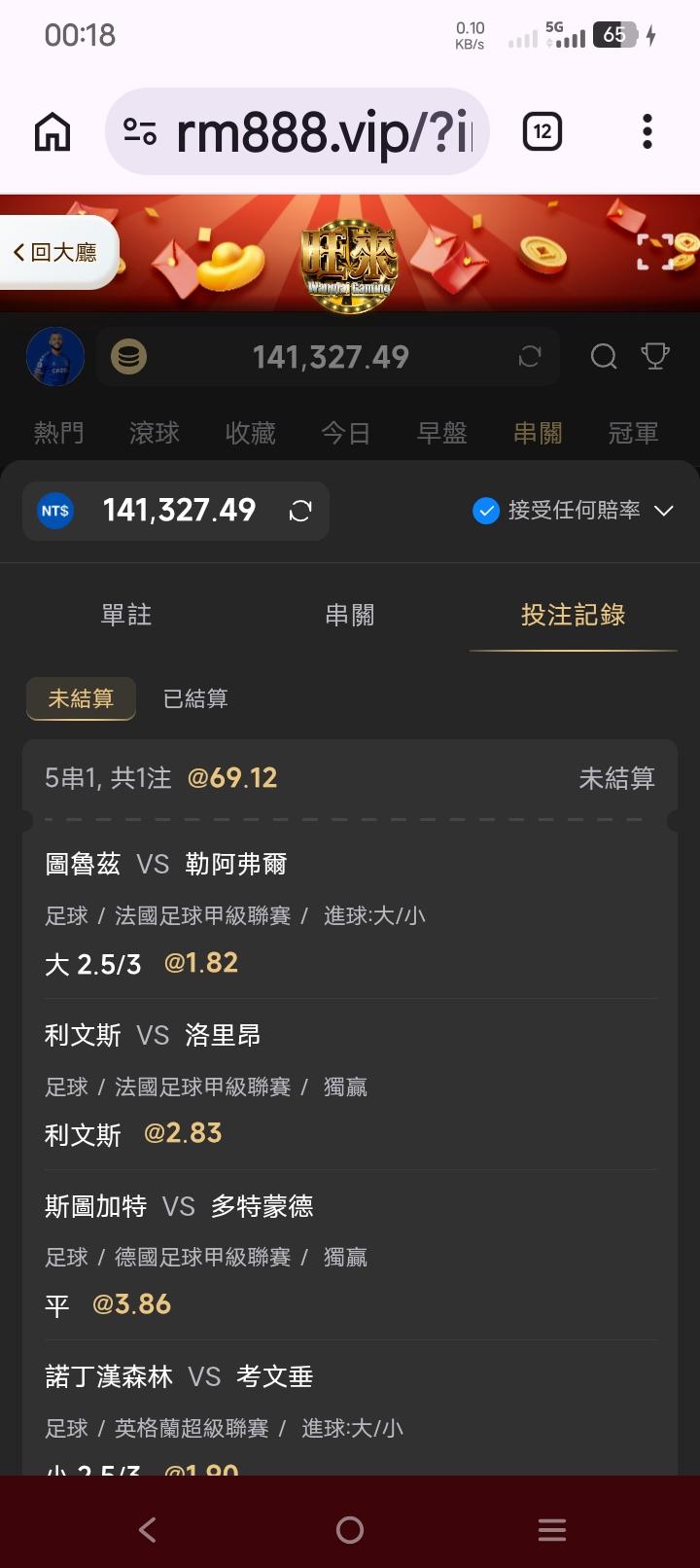Show 已結算 settled bets

pos(195,698)
